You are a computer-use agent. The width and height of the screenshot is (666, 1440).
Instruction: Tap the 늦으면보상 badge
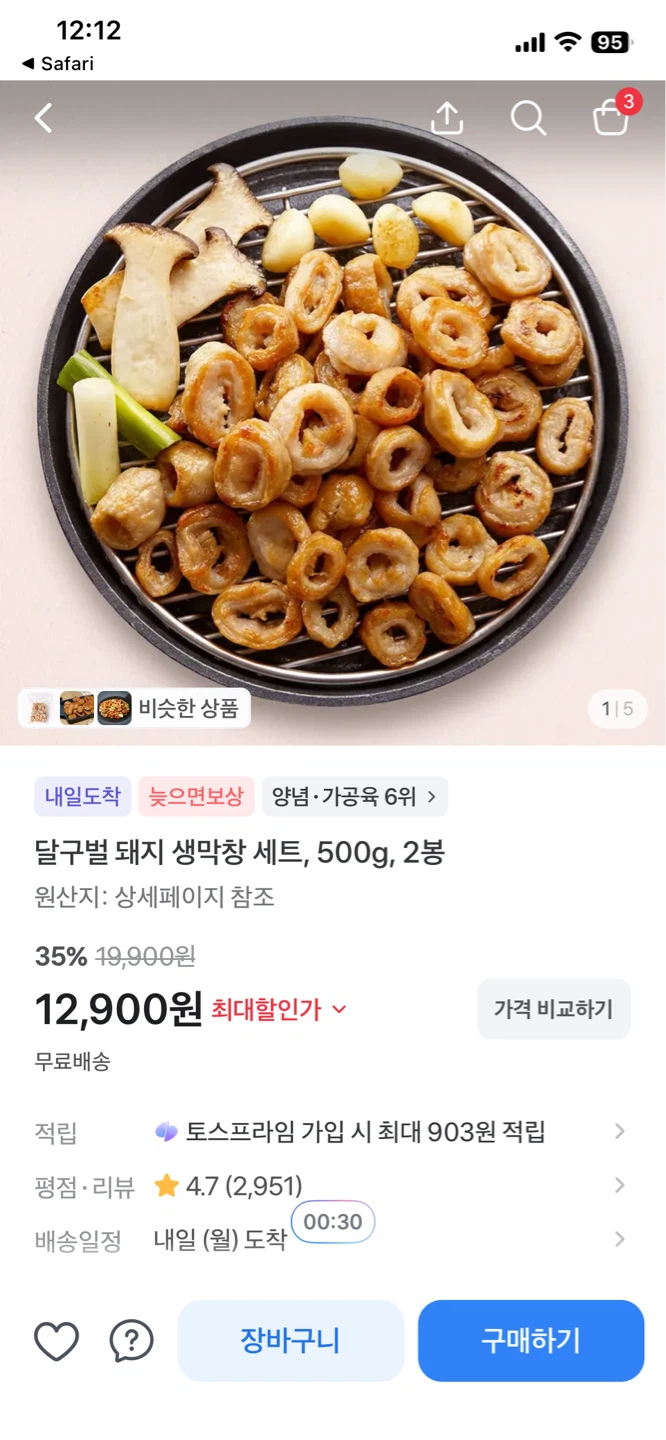pos(196,796)
